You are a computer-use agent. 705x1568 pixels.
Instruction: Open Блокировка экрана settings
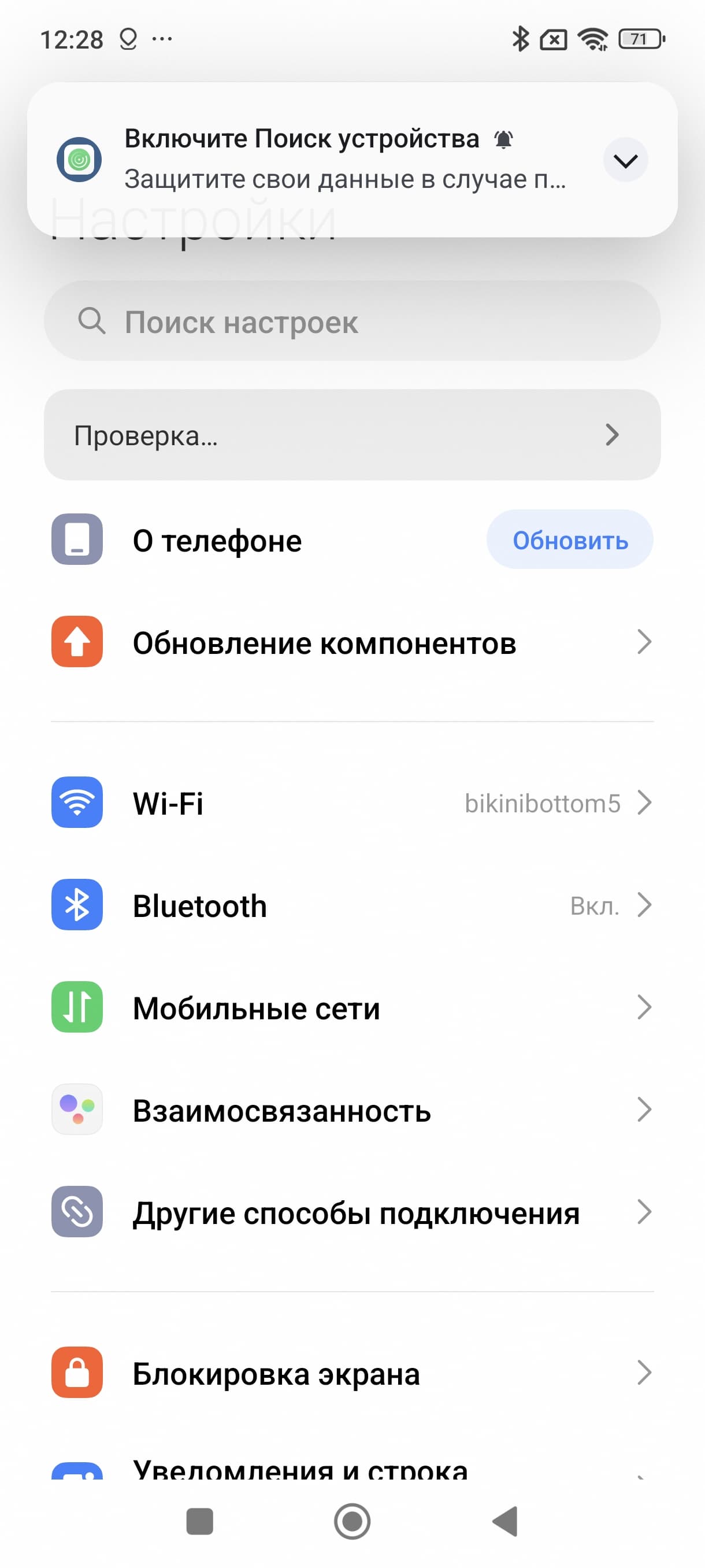[x=351, y=1374]
